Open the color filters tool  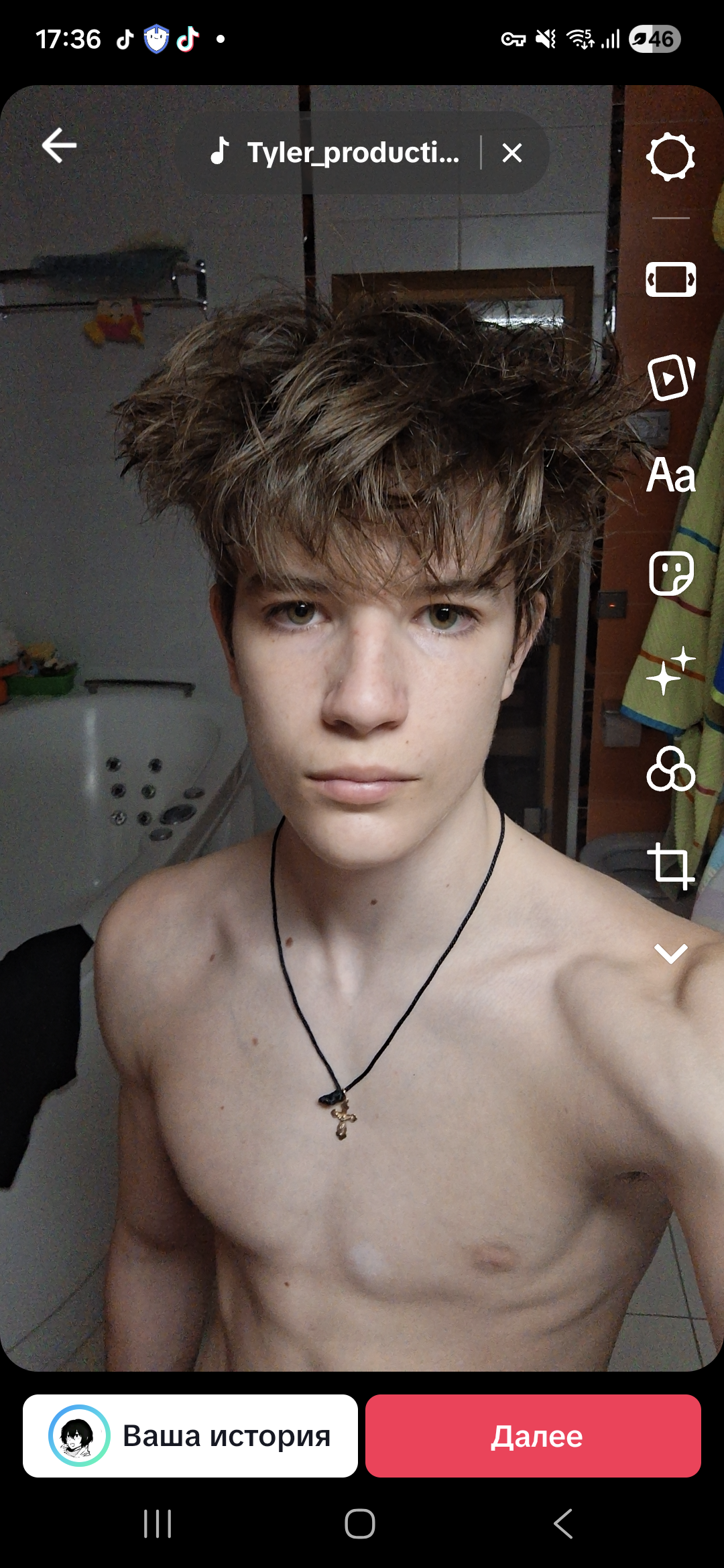click(x=670, y=768)
